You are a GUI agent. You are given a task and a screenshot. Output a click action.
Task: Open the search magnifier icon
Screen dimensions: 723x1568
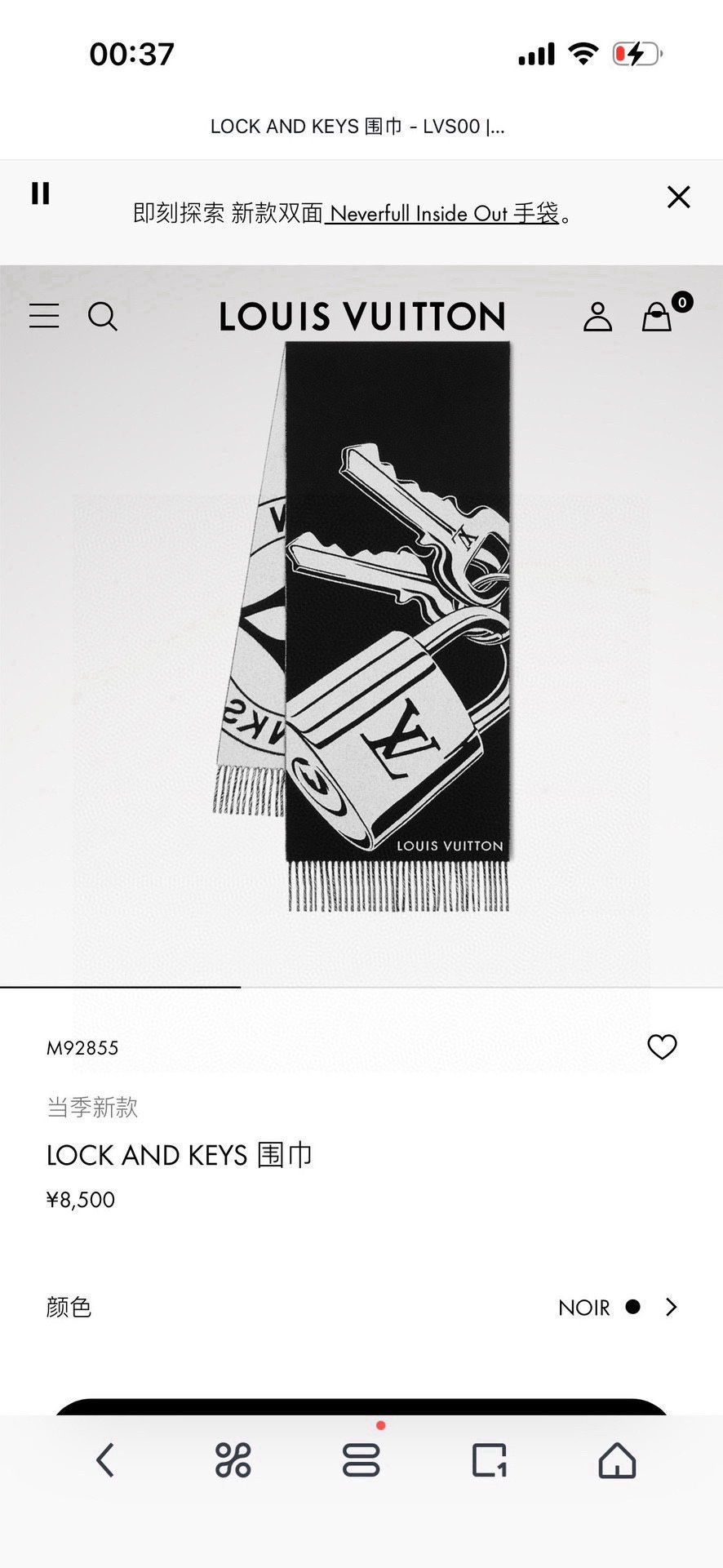[104, 317]
